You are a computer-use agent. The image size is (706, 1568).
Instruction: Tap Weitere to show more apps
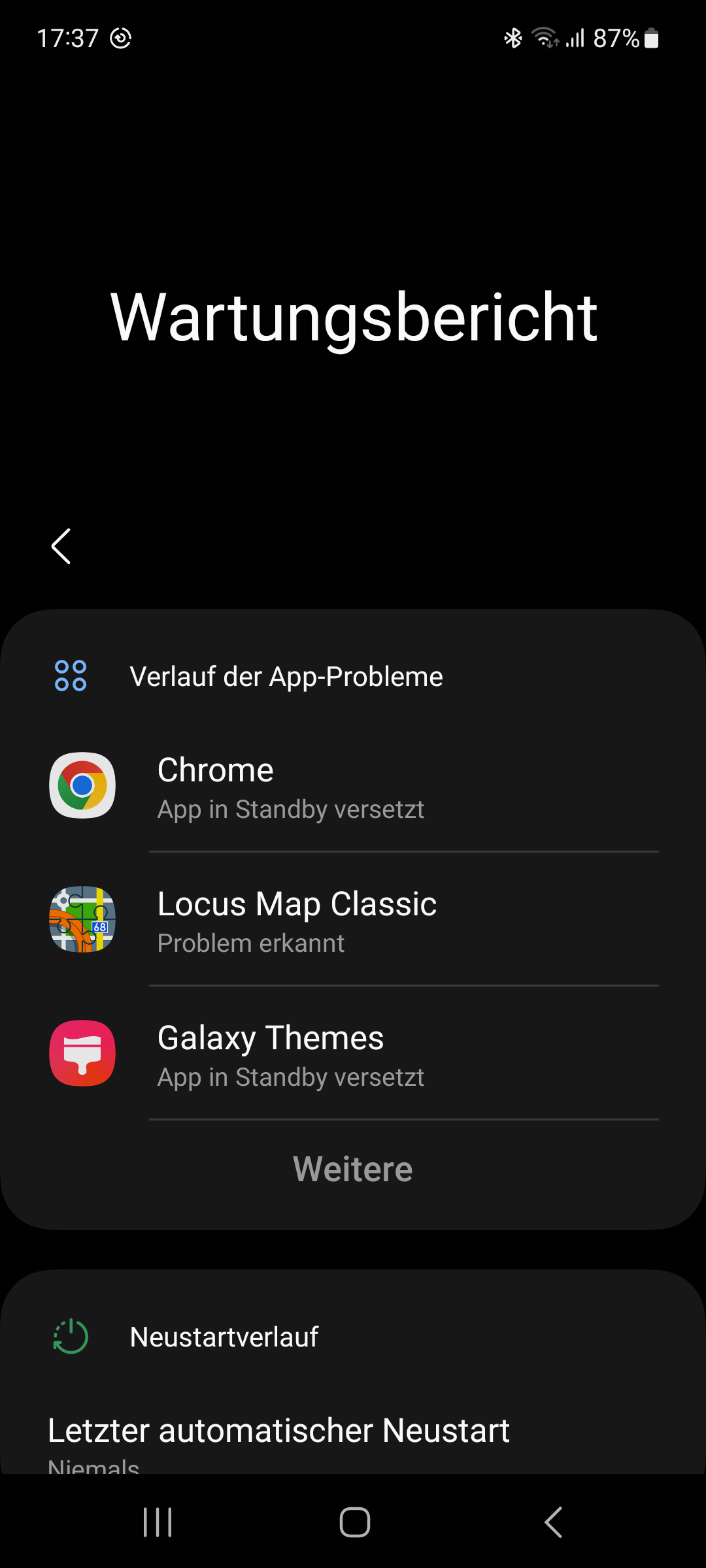[353, 1169]
